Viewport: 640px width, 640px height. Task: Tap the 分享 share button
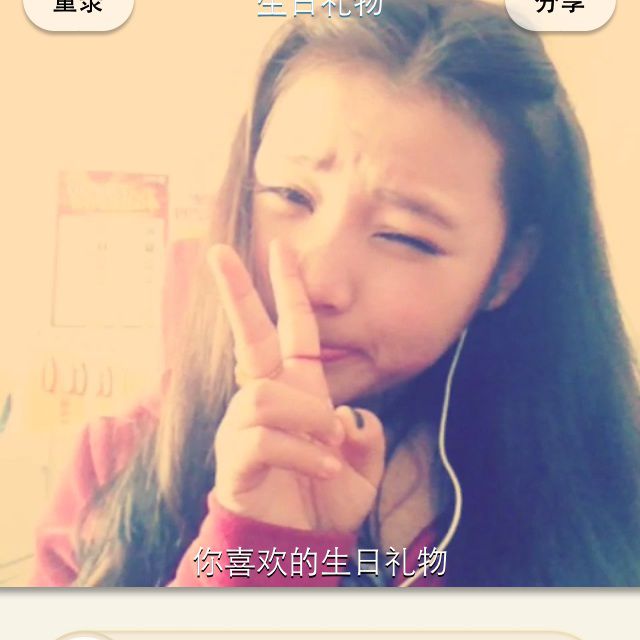point(560,10)
